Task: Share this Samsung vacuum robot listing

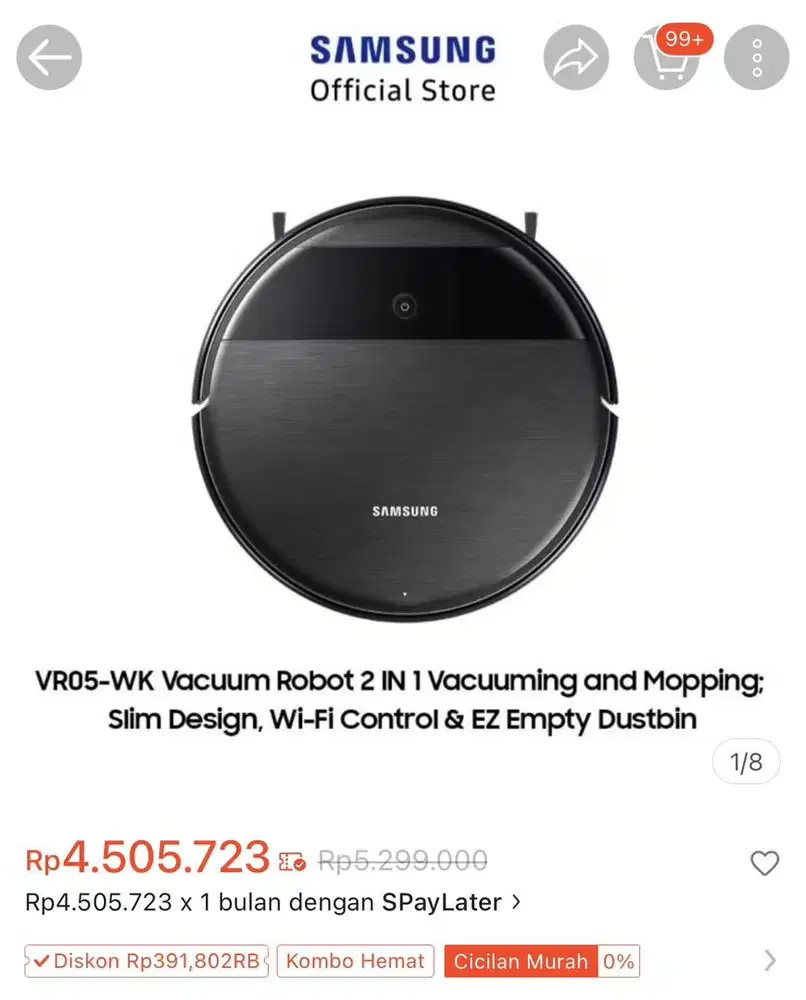Action: point(576,57)
